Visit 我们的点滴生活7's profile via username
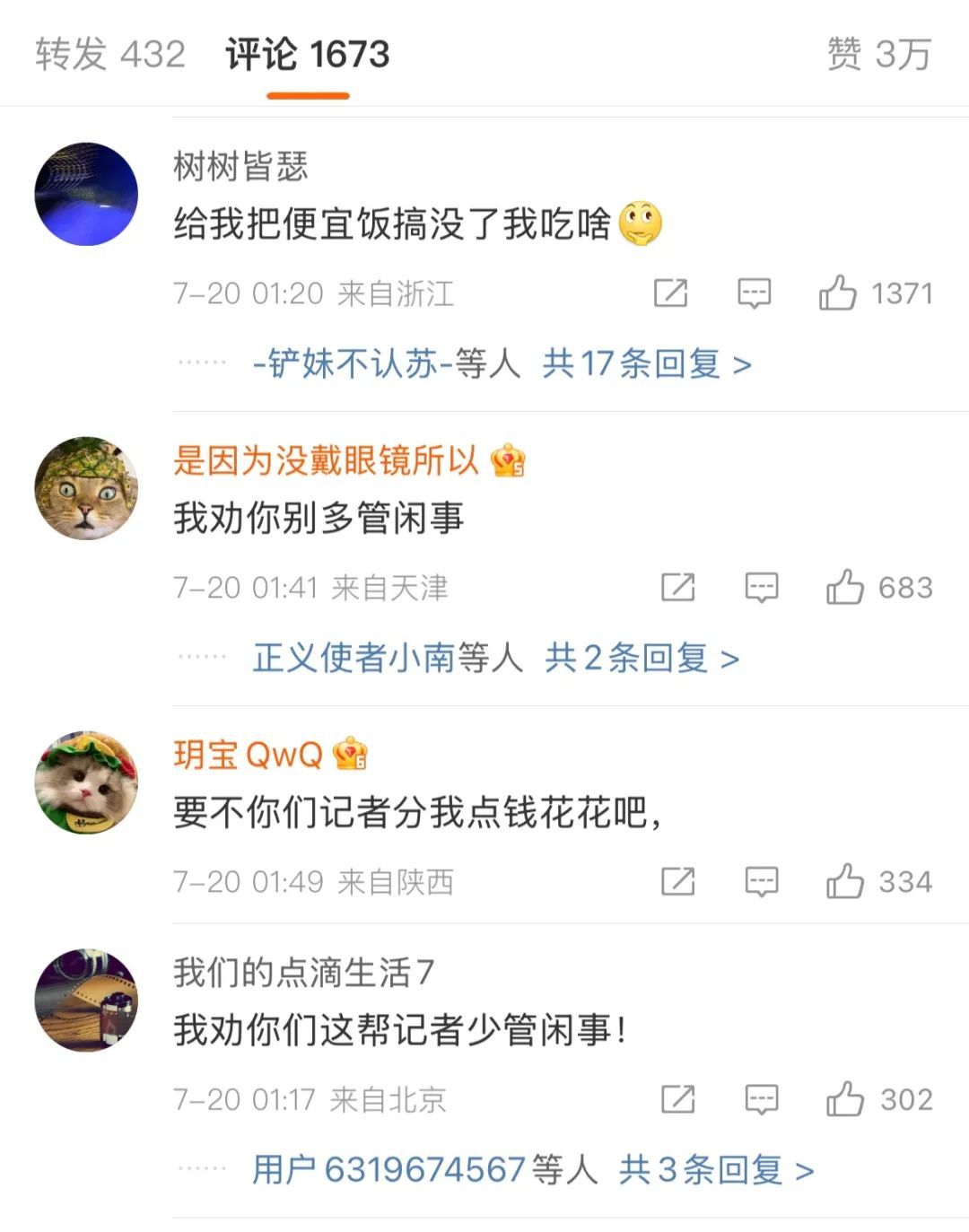 pos(303,973)
